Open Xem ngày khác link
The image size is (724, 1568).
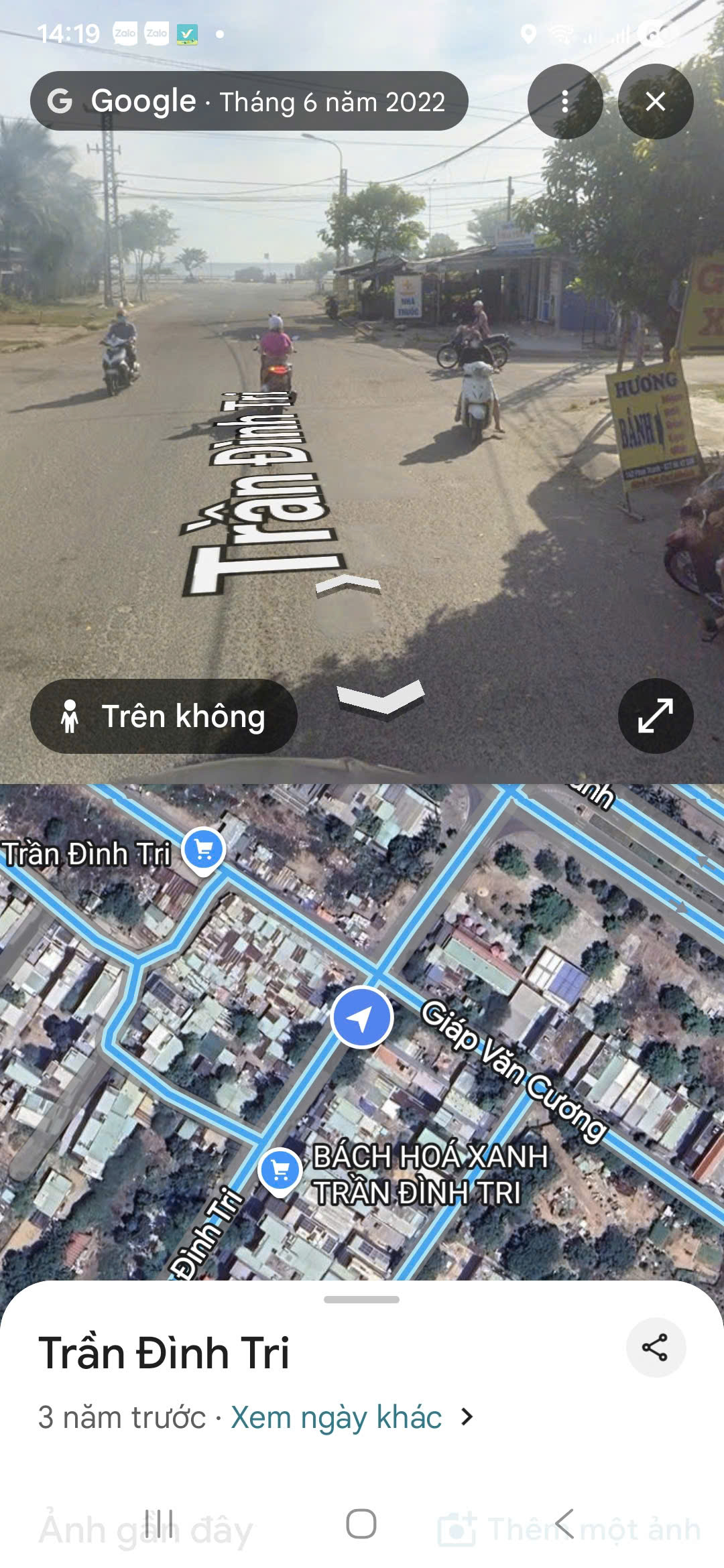click(x=337, y=1418)
